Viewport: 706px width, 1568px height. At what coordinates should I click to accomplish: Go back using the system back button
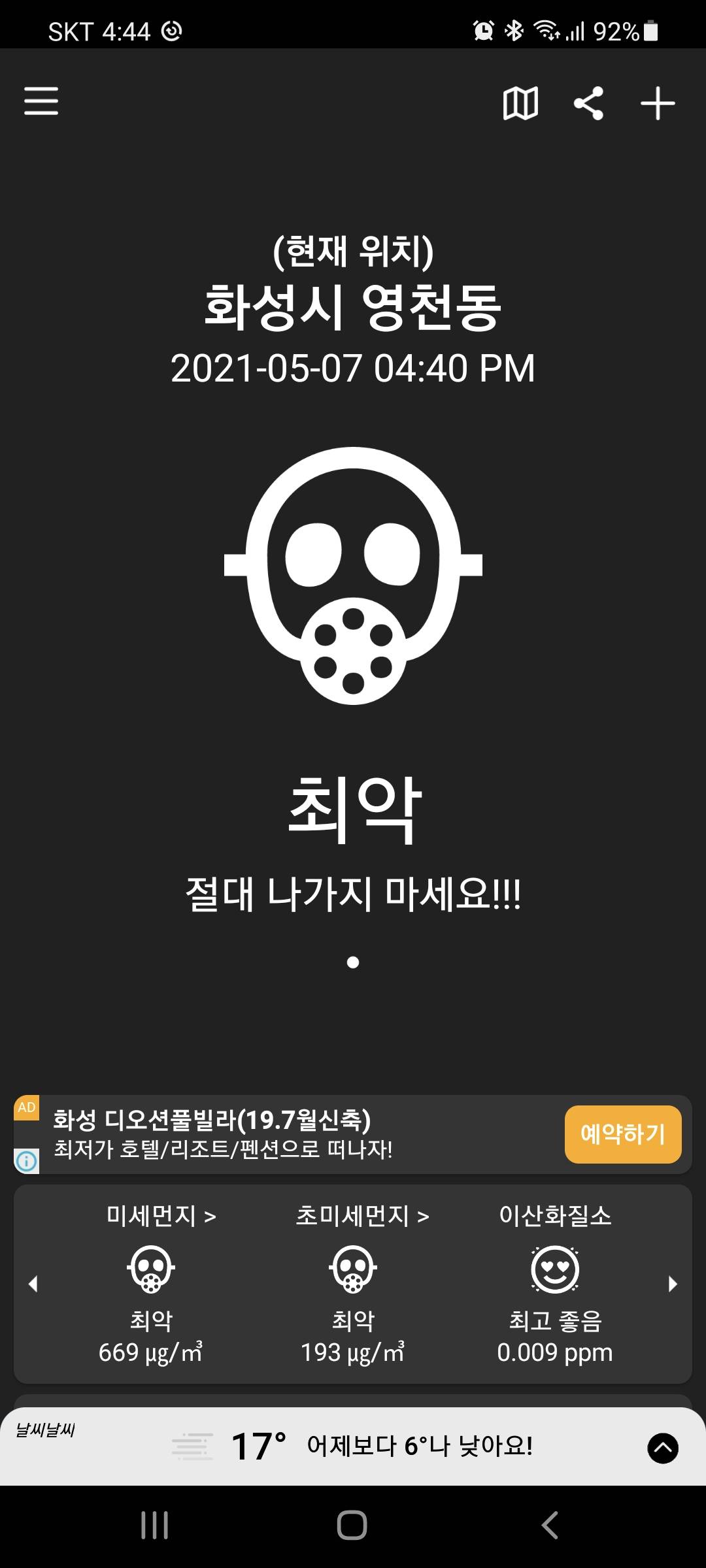coord(550,1526)
